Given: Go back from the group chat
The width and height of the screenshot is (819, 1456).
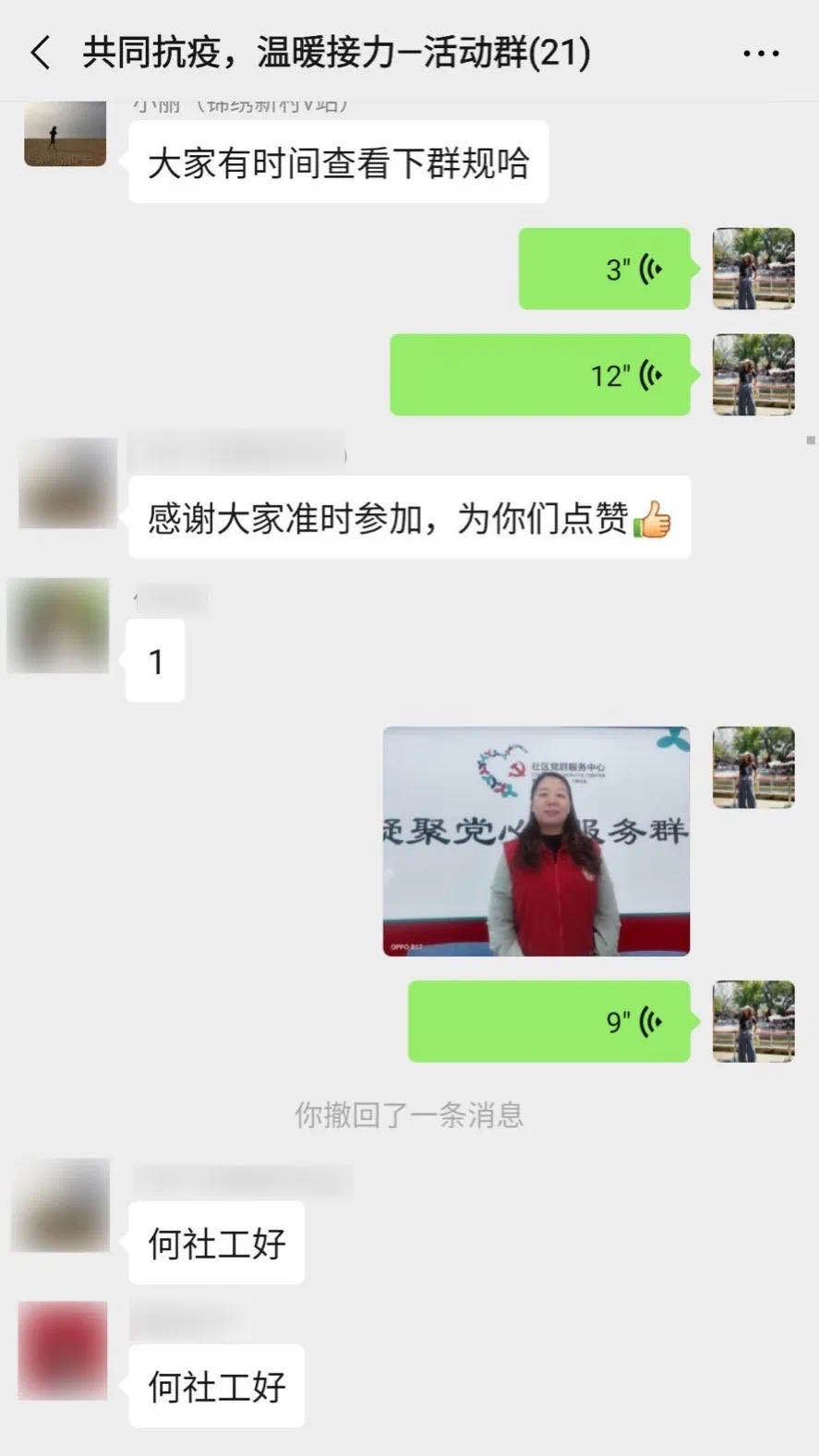Looking at the screenshot, I should pyautogui.click(x=40, y=53).
